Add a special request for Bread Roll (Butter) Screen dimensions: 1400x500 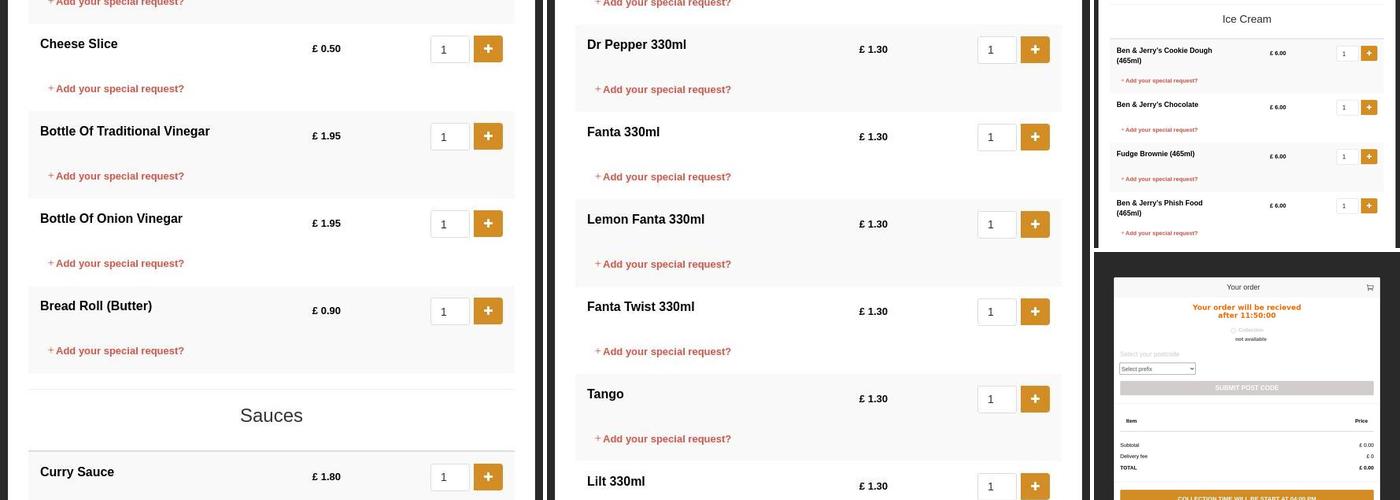click(116, 351)
